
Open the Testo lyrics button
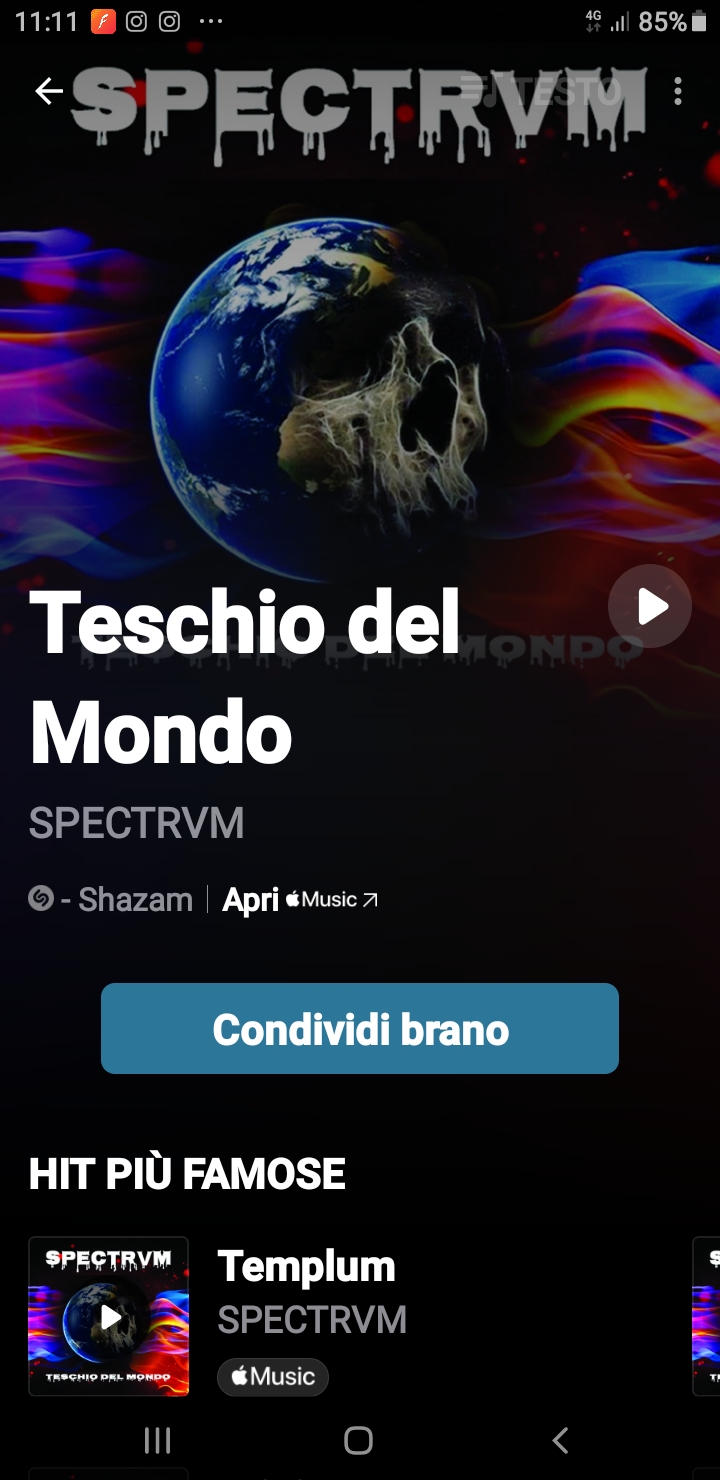pyautogui.click(x=540, y=90)
